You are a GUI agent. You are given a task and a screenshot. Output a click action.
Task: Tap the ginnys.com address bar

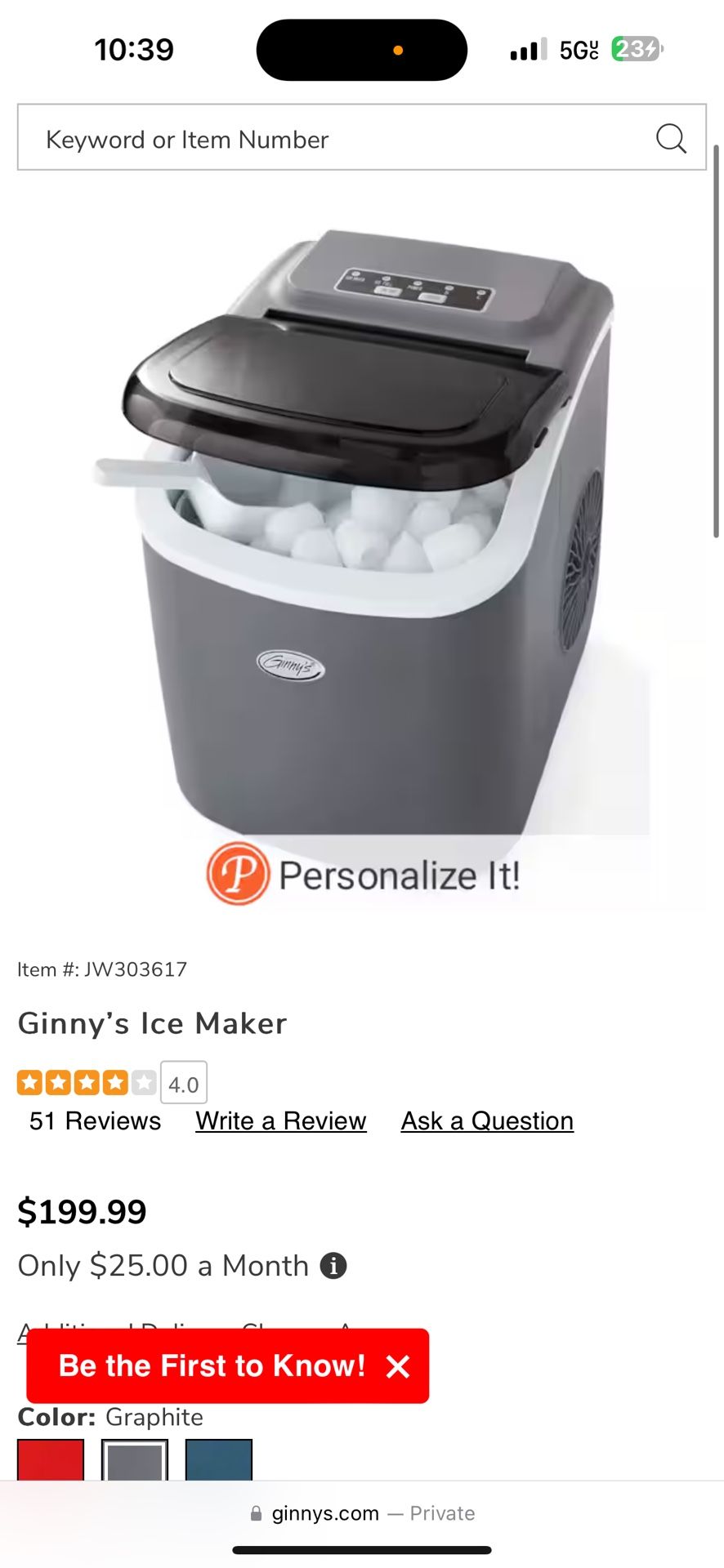coord(362,1513)
